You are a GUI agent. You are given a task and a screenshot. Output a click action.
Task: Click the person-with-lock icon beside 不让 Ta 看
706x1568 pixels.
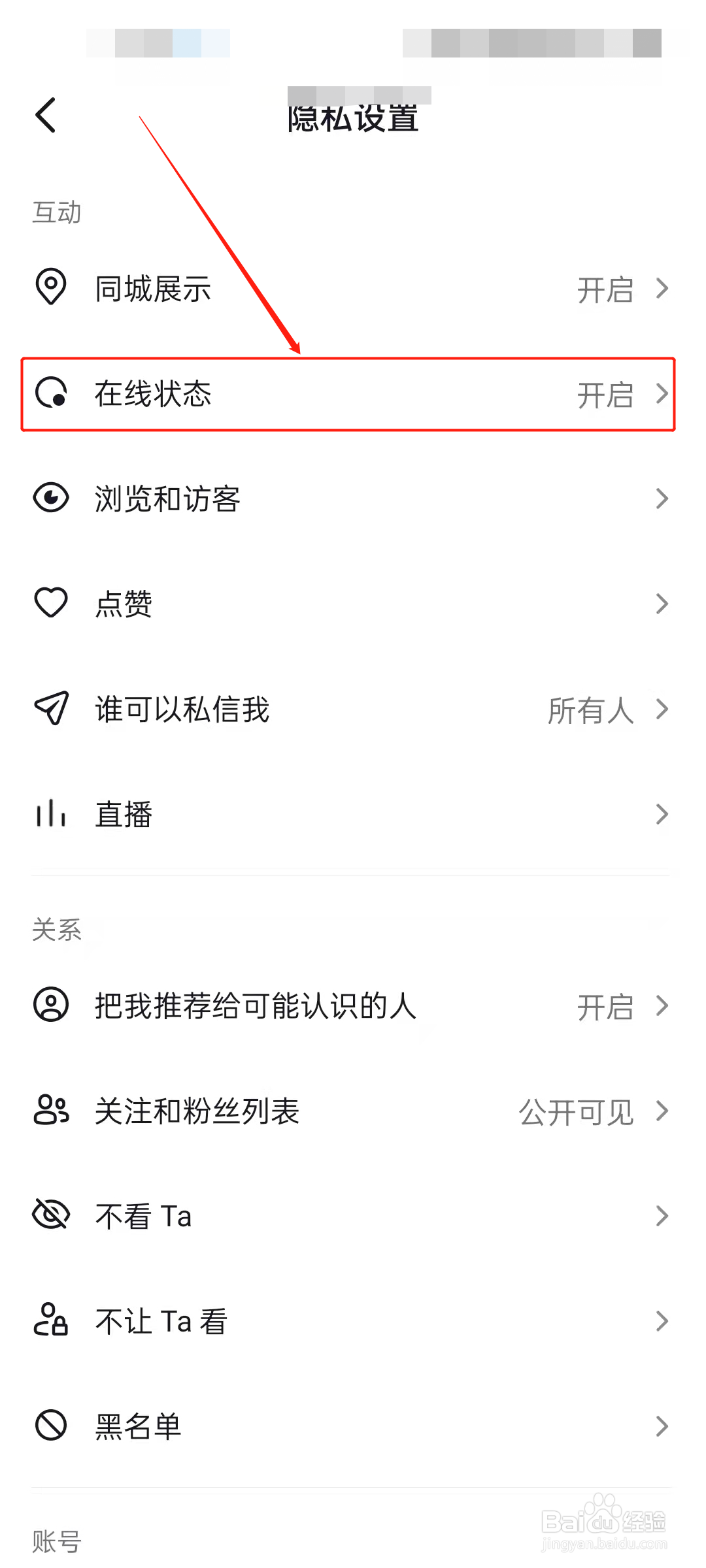point(50,1321)
